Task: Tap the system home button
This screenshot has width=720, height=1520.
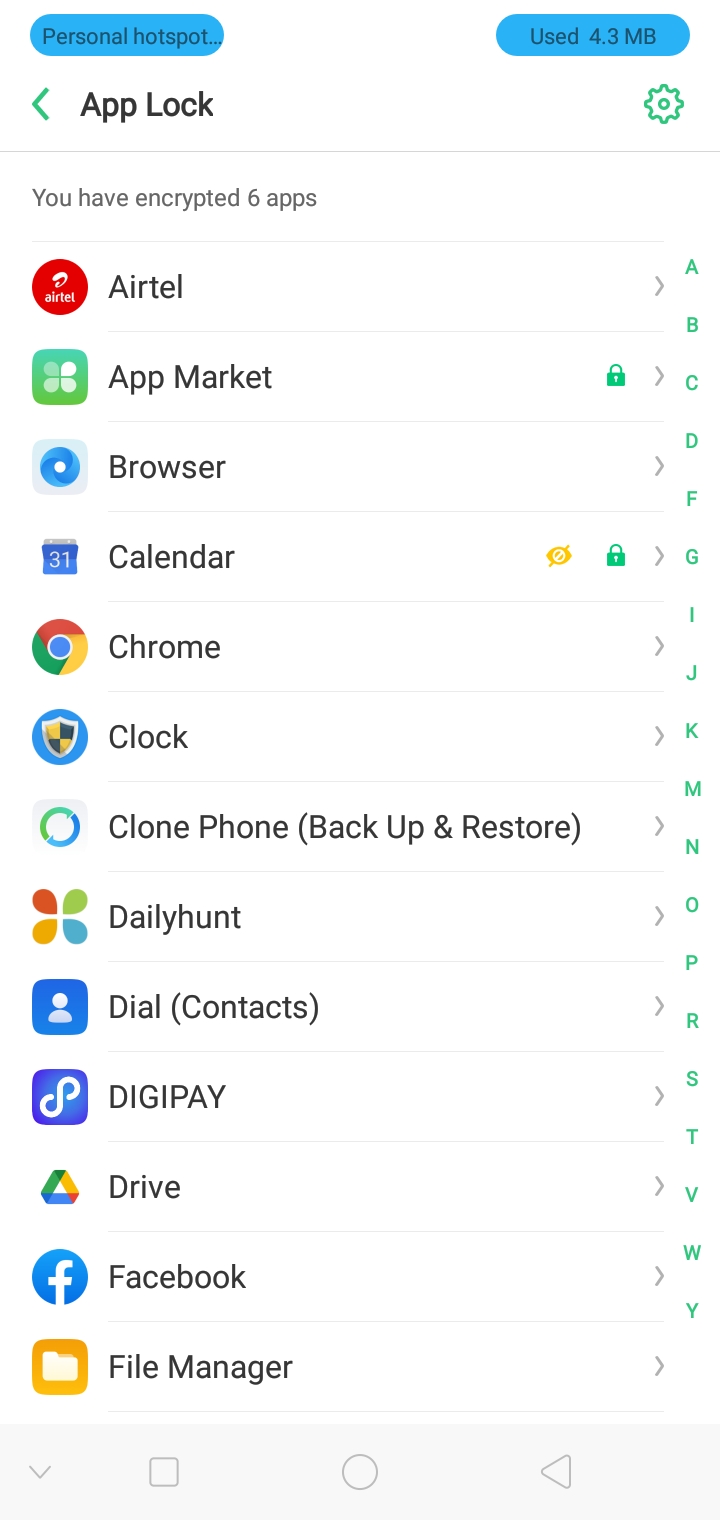Action: click(x=360, y=1472)
